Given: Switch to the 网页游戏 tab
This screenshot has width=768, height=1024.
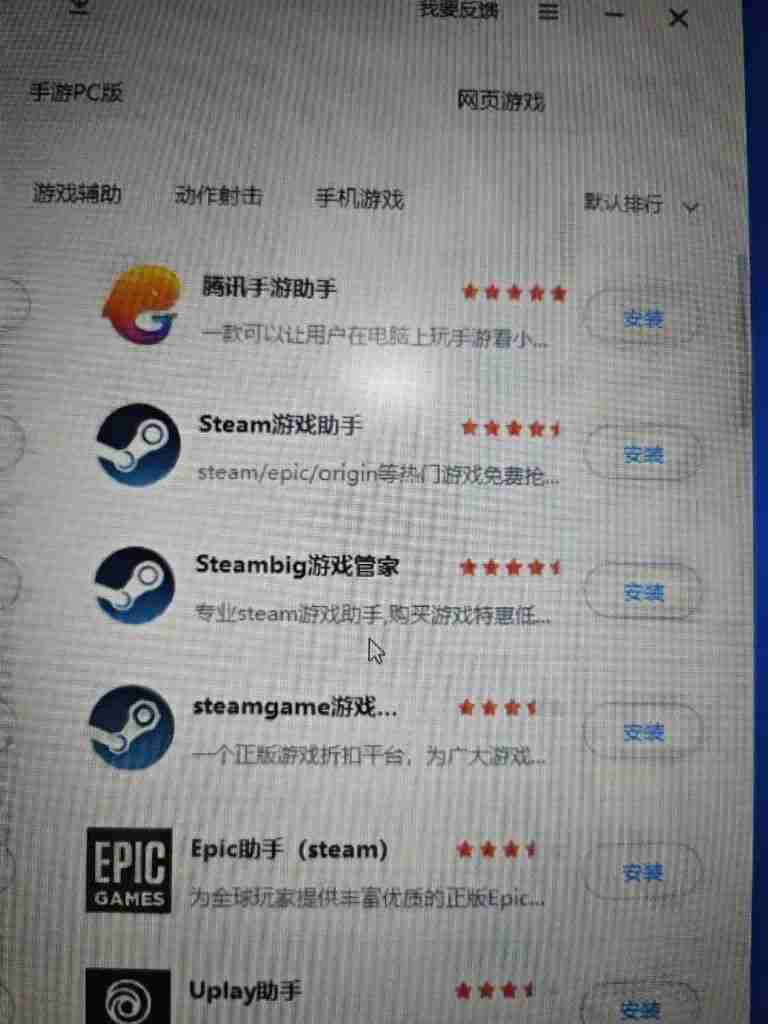Looking at the screenshot, I should [x=501, y=101].
